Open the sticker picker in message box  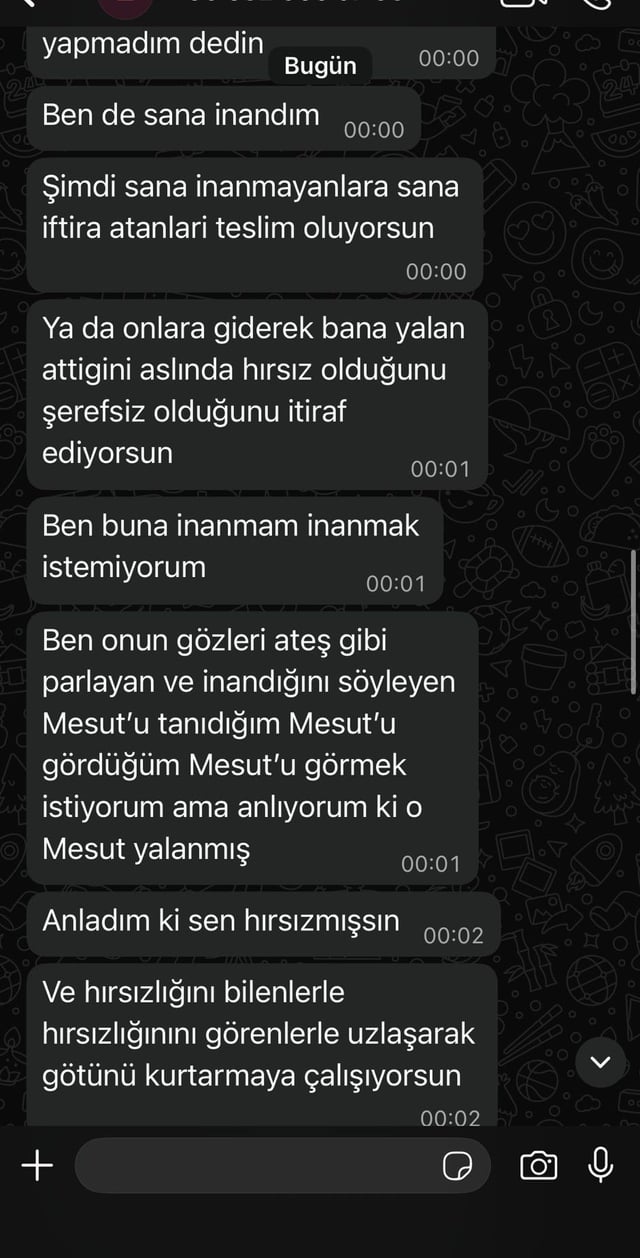click(x=457, y=1166)
